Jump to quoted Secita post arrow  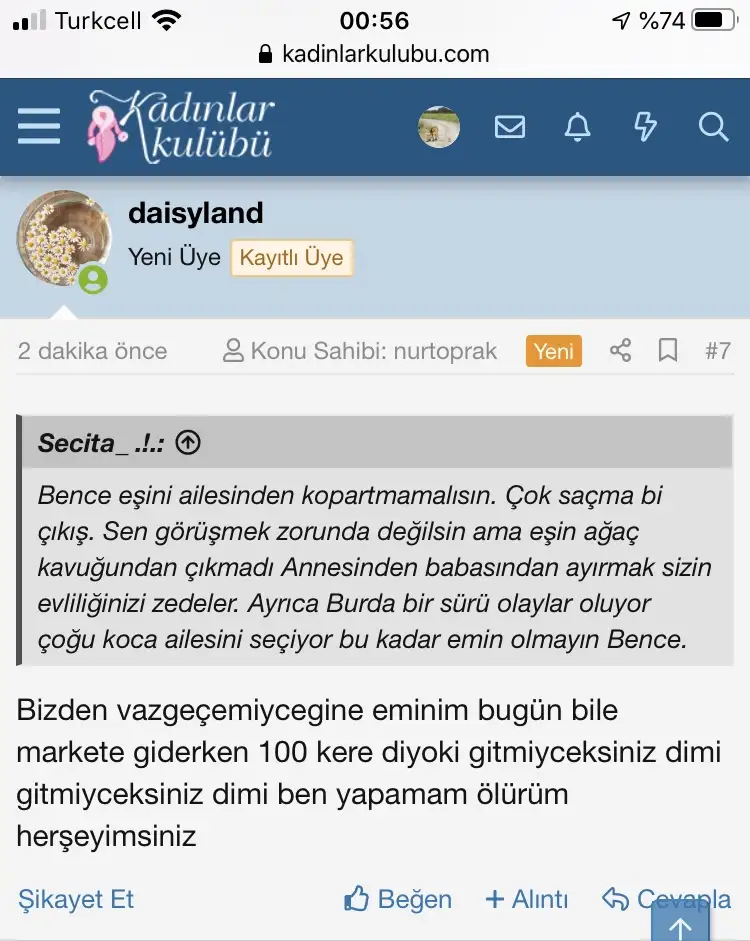click(x=188, y=442)
